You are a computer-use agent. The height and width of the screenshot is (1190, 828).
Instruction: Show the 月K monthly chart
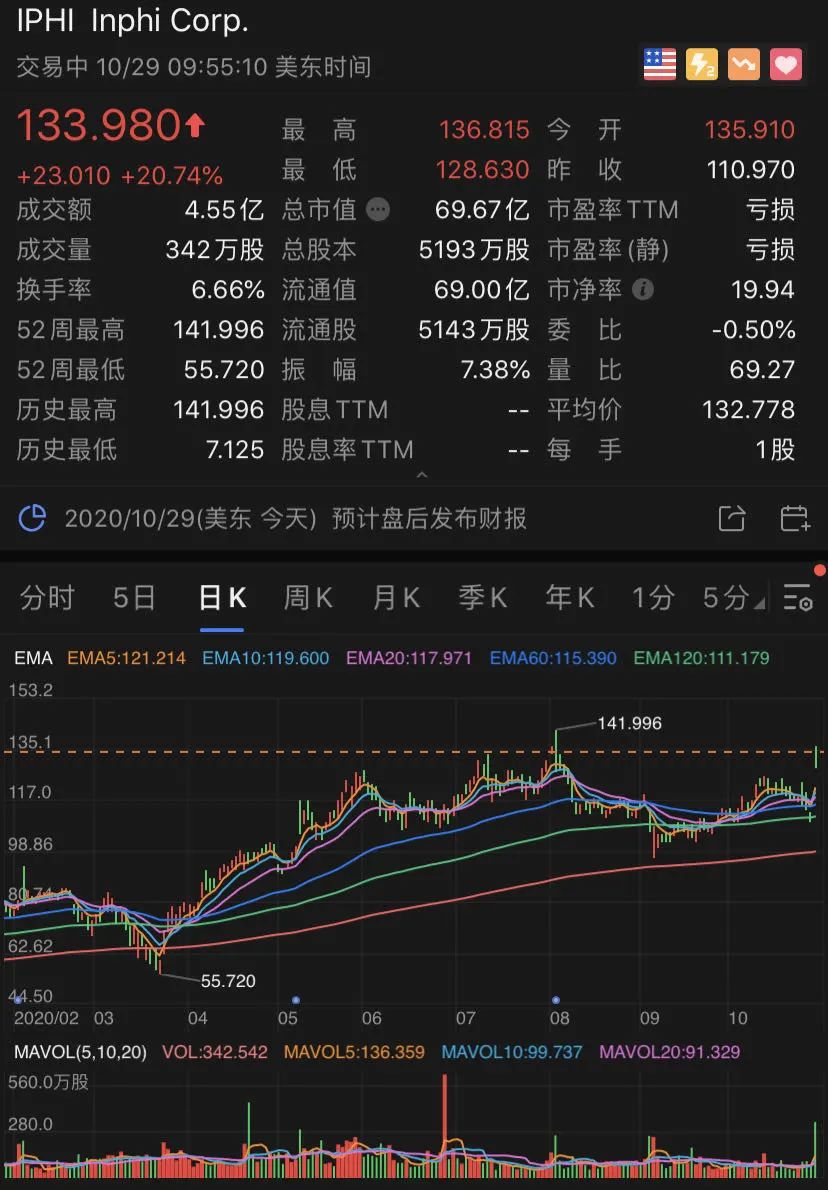click(x=395, y=598)
